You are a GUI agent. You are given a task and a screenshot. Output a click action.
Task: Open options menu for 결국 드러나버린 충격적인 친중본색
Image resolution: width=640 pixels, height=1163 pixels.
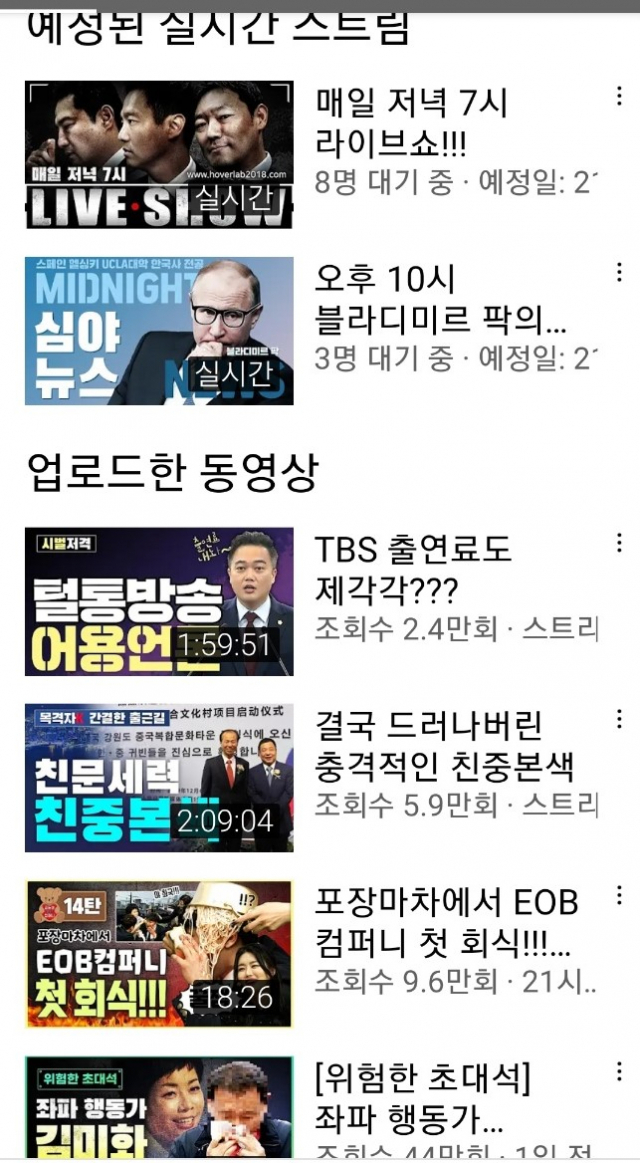point(619,719)
